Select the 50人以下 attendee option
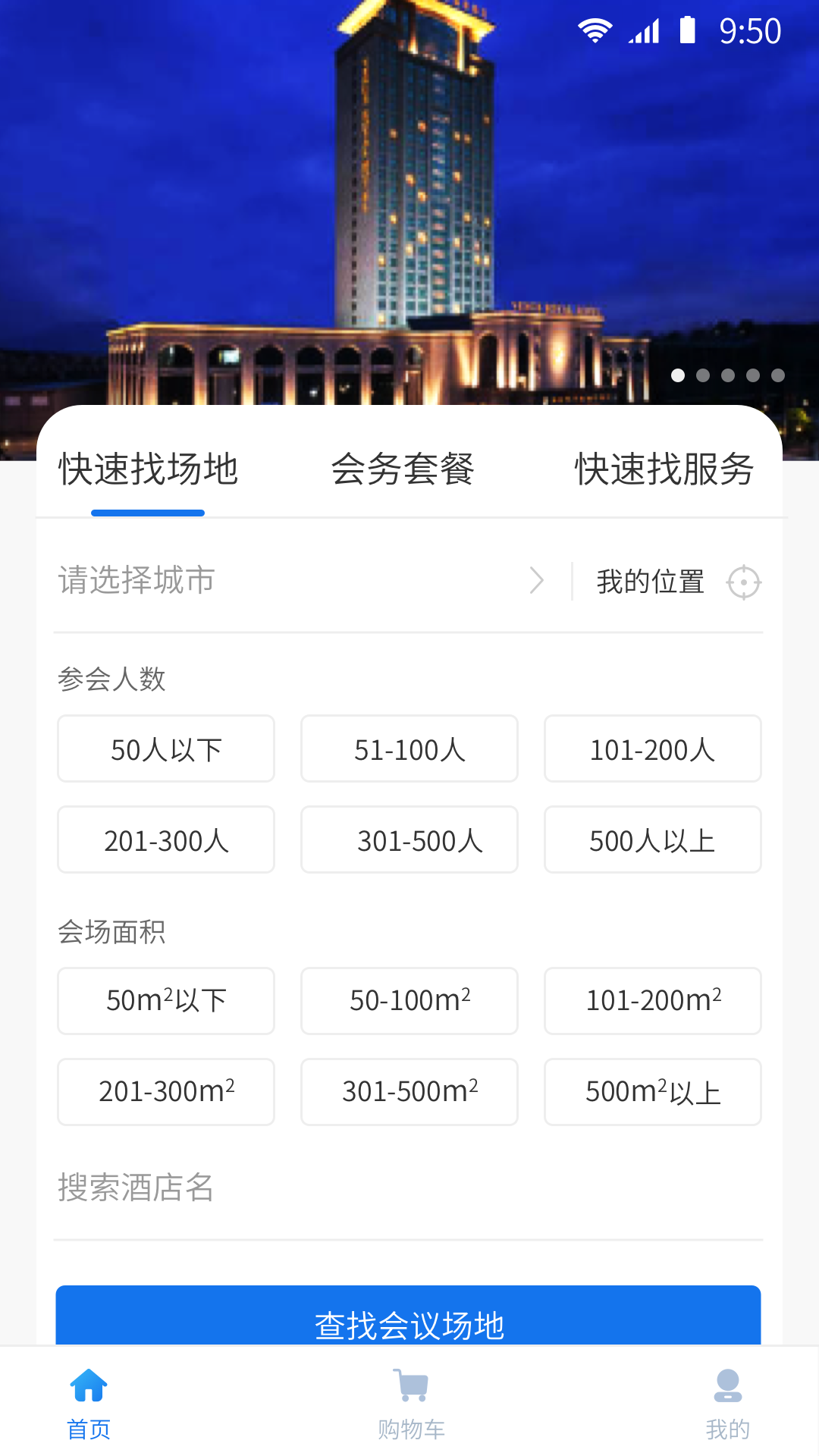The image size is (819, 1456). [x=165, y=748]
